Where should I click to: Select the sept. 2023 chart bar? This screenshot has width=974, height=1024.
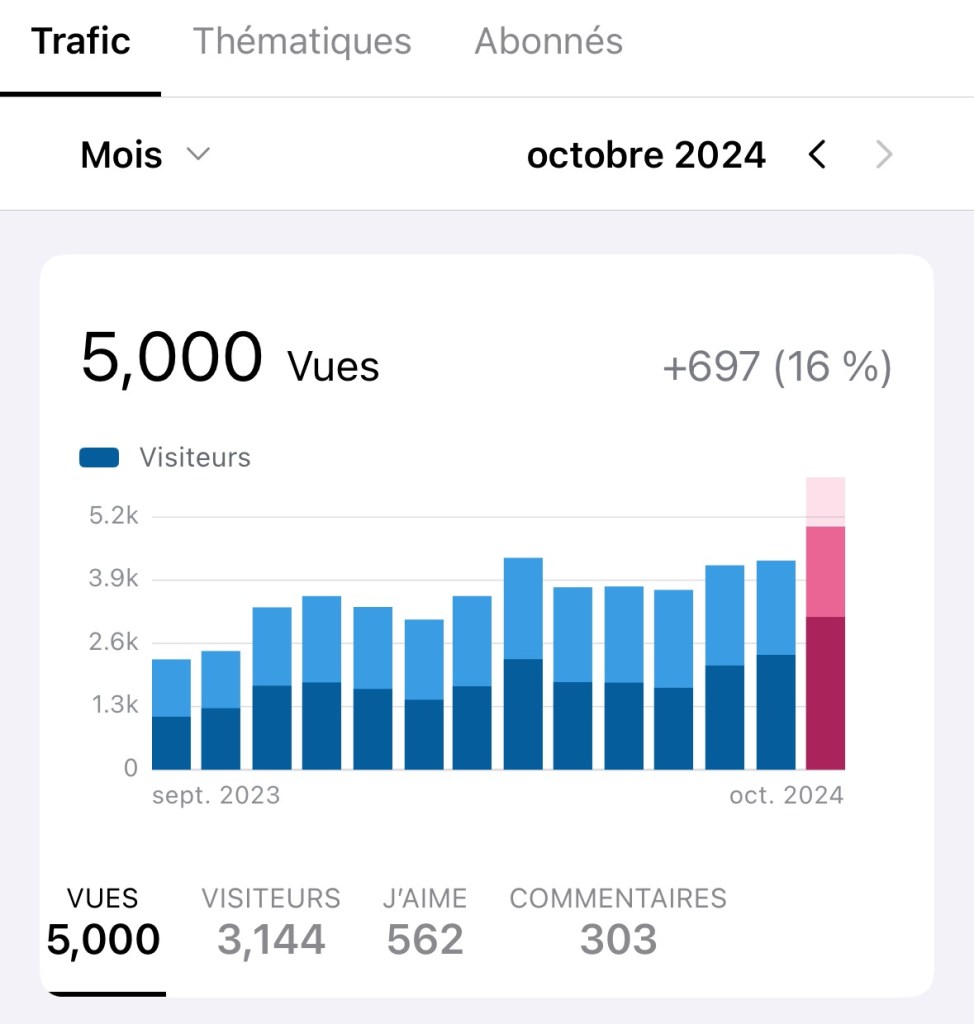tap(171, 715)
